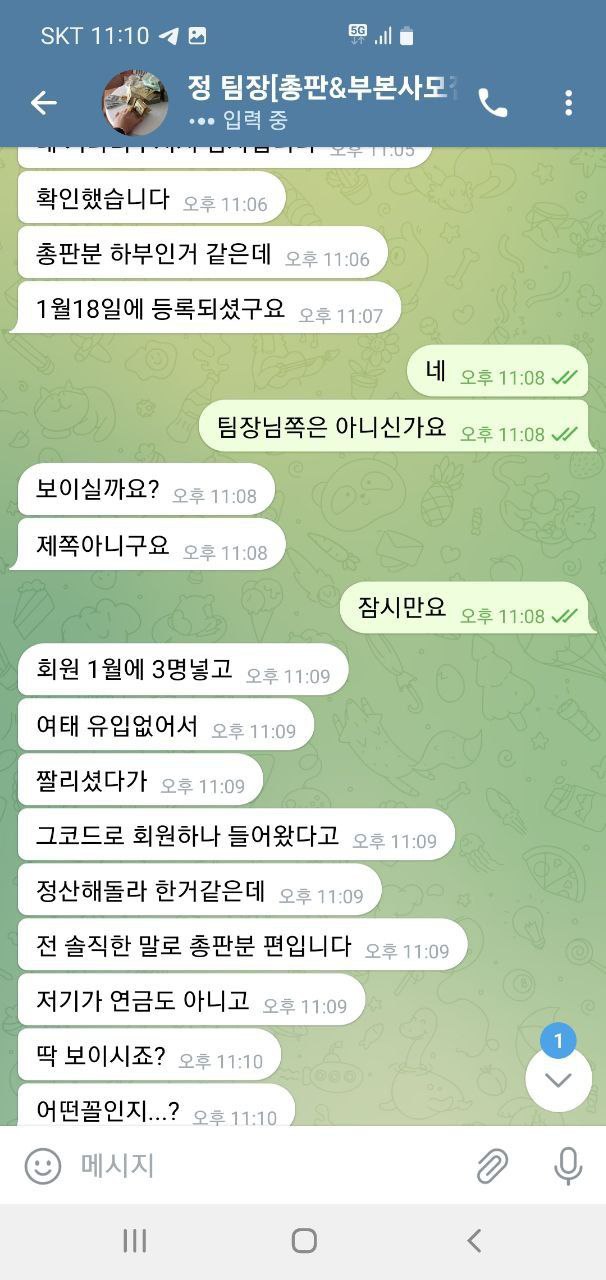Go back to the chat list
The width and height of the screenshot is (606, 1280).
point(43,102)
